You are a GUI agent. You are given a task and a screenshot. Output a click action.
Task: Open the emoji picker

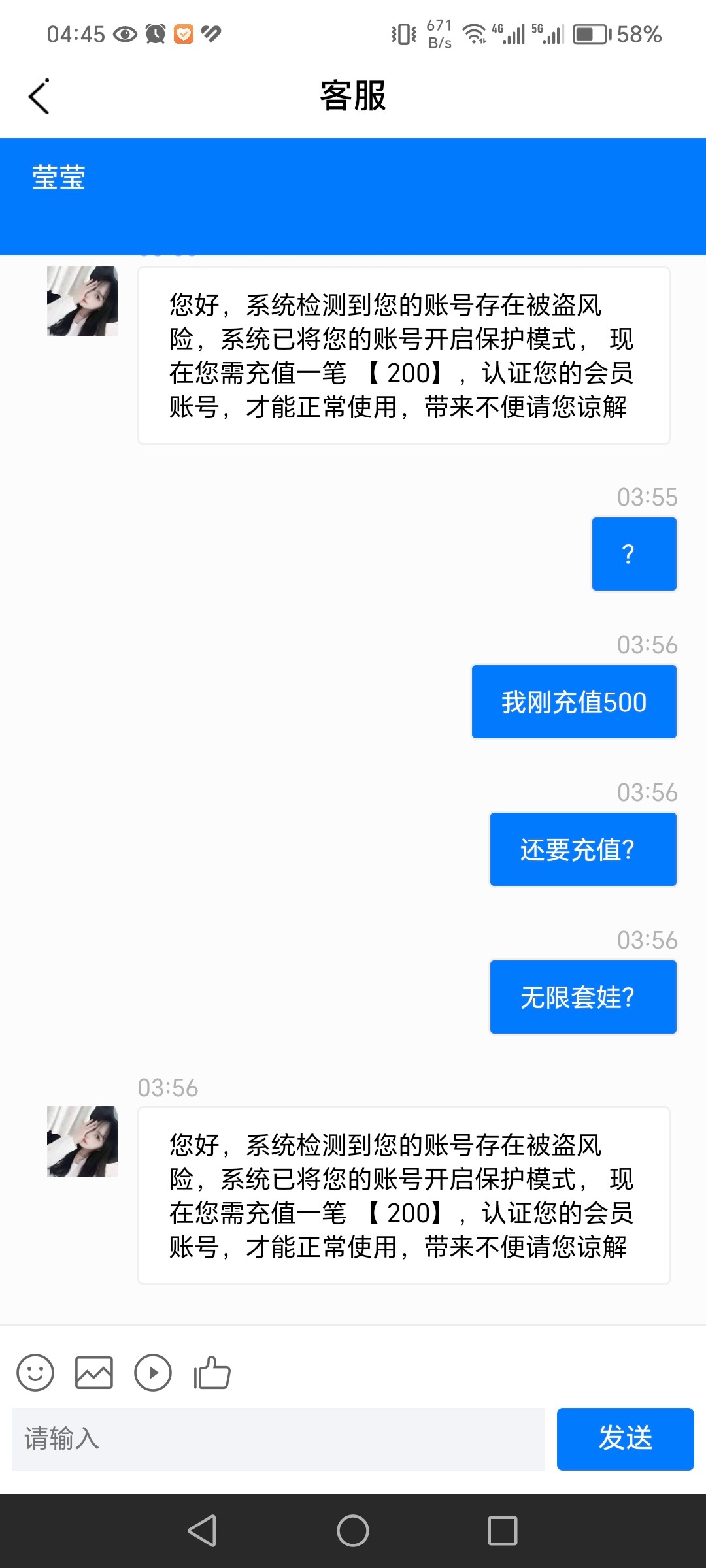35,1373
